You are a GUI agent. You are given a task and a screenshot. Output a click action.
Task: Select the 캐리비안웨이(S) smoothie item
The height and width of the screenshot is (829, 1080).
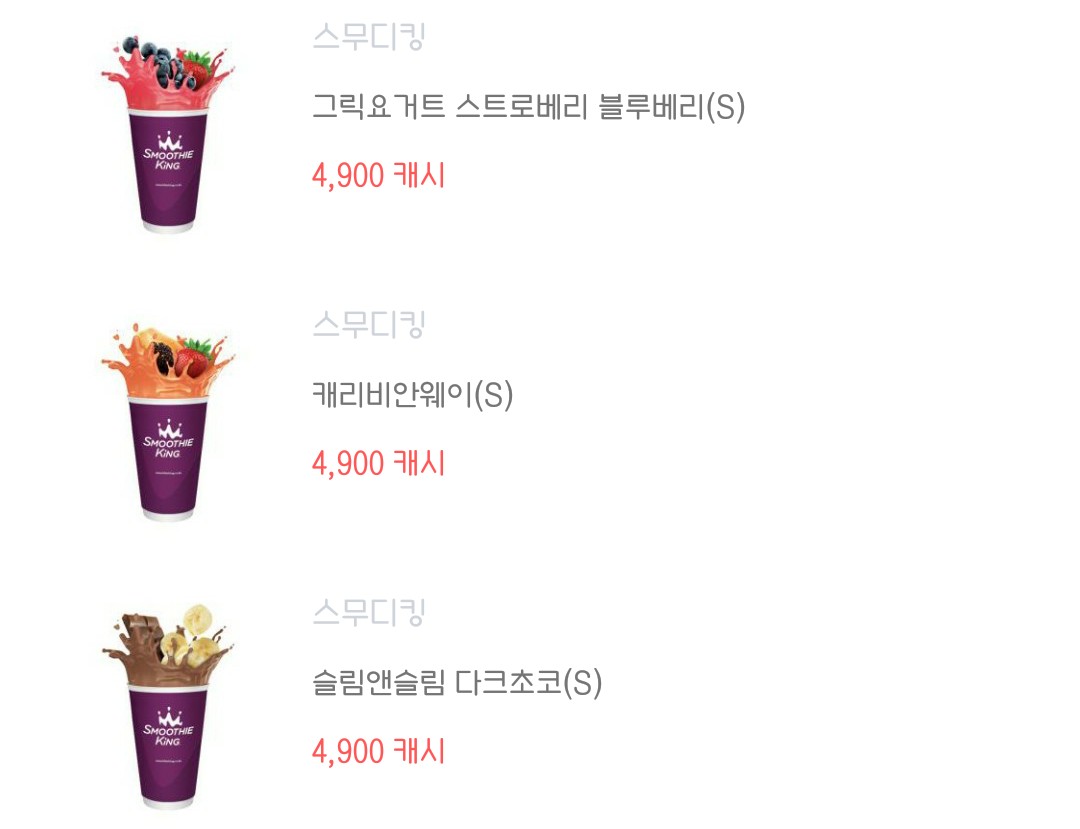(x=413, y=395)
